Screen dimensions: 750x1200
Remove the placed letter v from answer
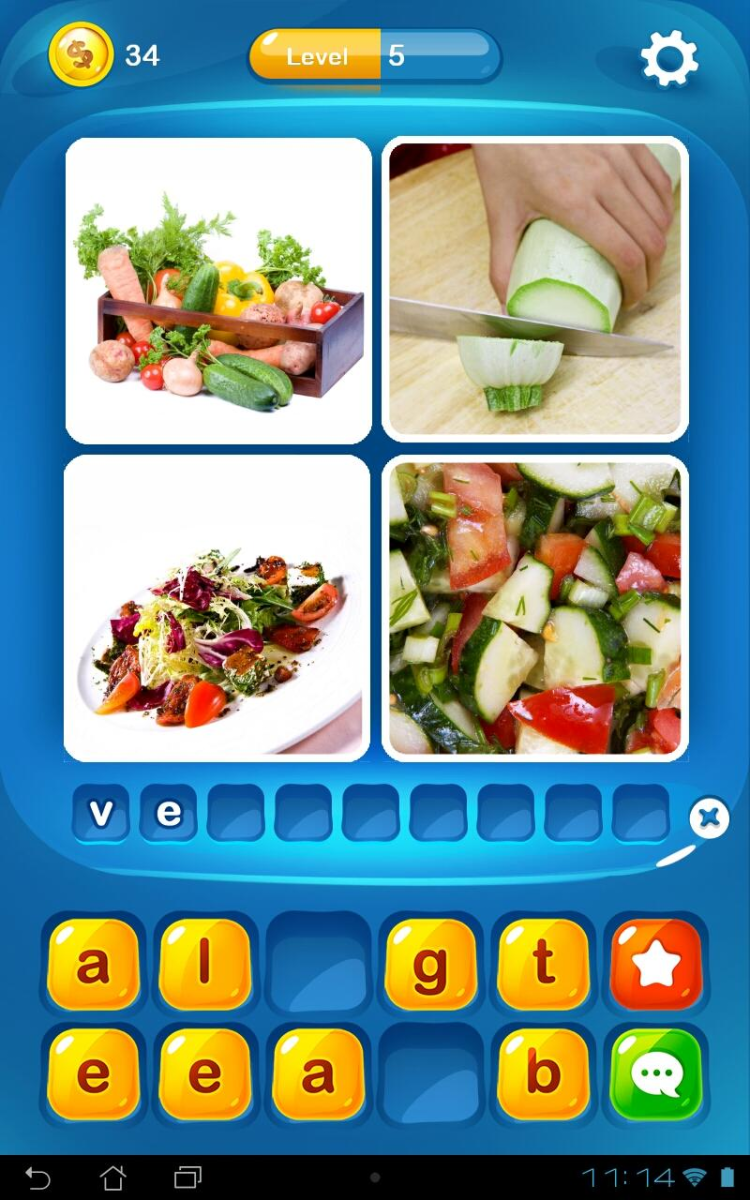pyautogui.click(x=101, y=813)
